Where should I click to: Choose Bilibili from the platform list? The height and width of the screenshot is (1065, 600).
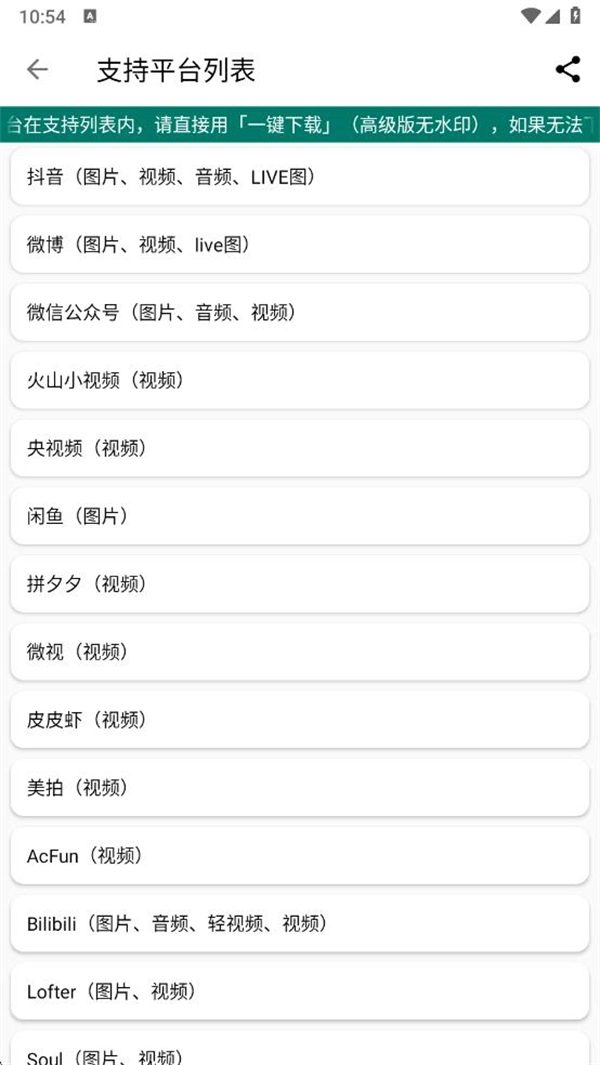[x=299, y=924]
